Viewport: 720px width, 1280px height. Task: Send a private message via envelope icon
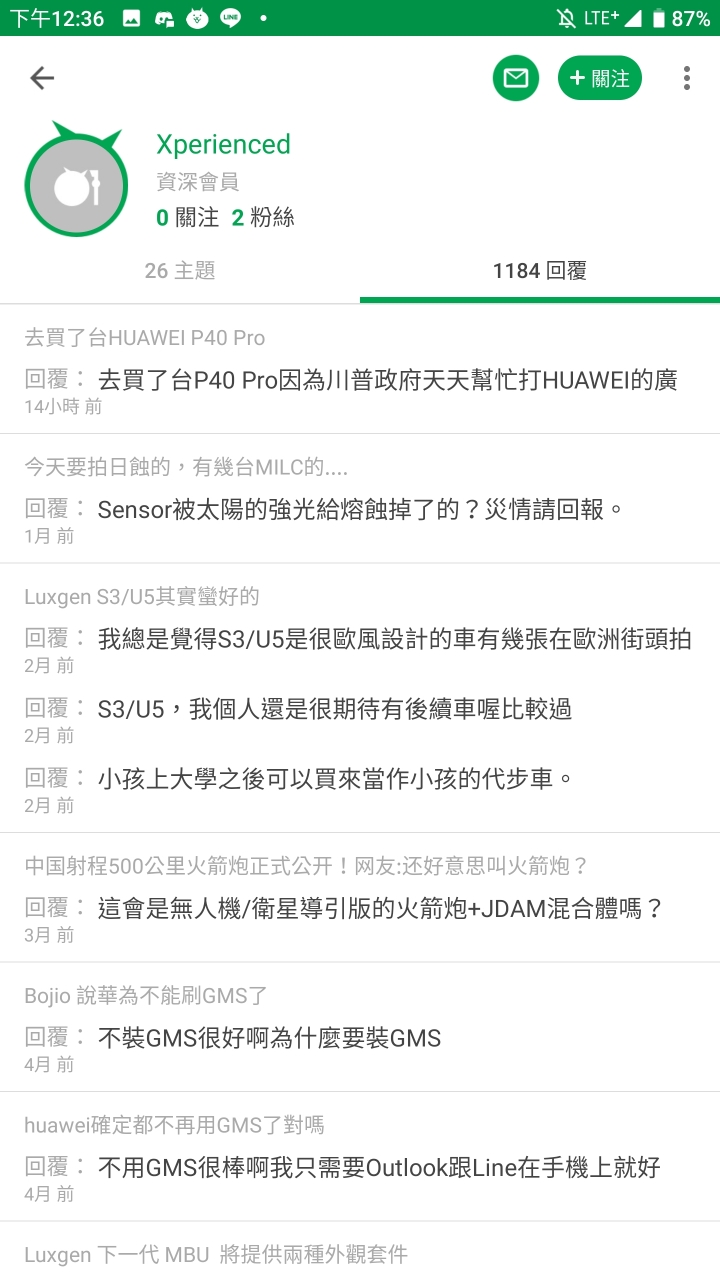[516, 78]
